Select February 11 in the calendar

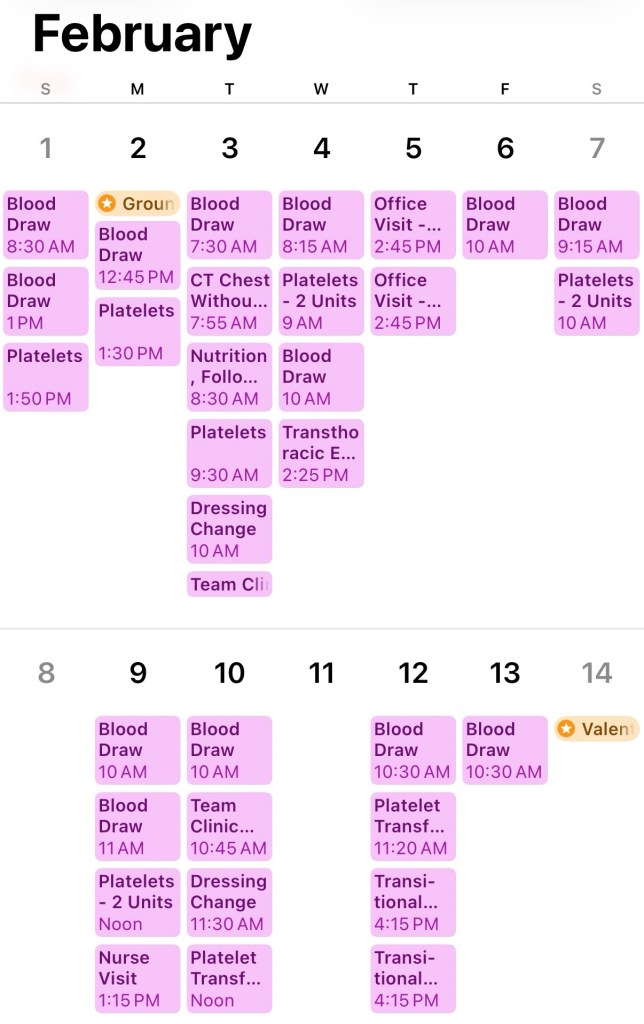[x=321, y=673]
